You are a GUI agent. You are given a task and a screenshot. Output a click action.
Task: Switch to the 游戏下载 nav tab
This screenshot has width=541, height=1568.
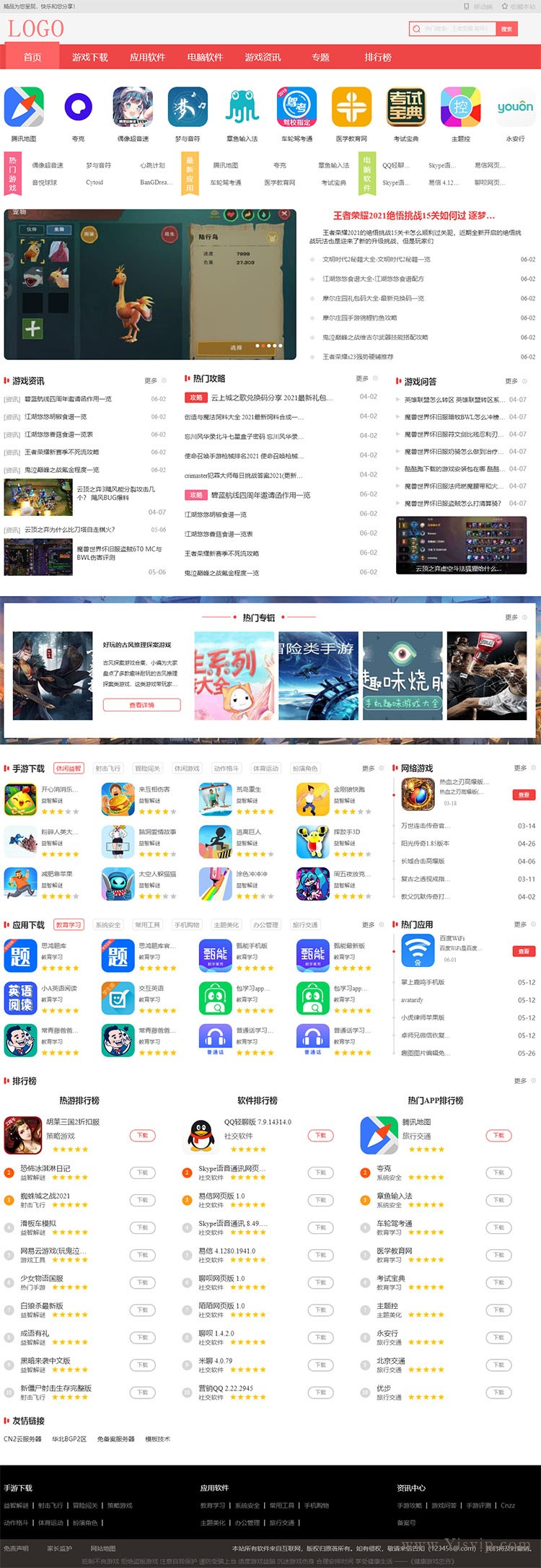tap(90, 57)
